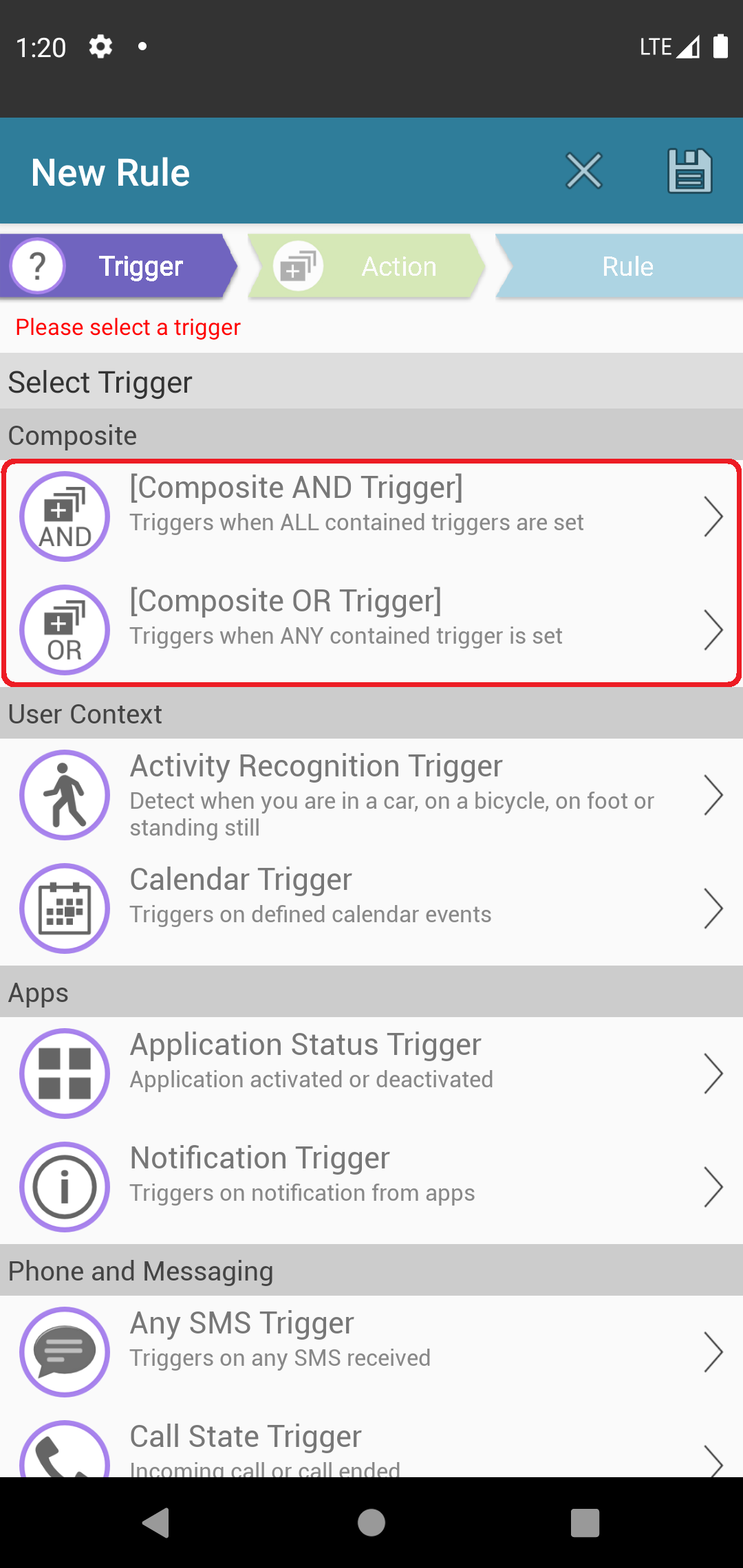This screenshot has height=1568, width=743.
Task: Choose Composite AND Trigger
Action: [x=371, y=516]
